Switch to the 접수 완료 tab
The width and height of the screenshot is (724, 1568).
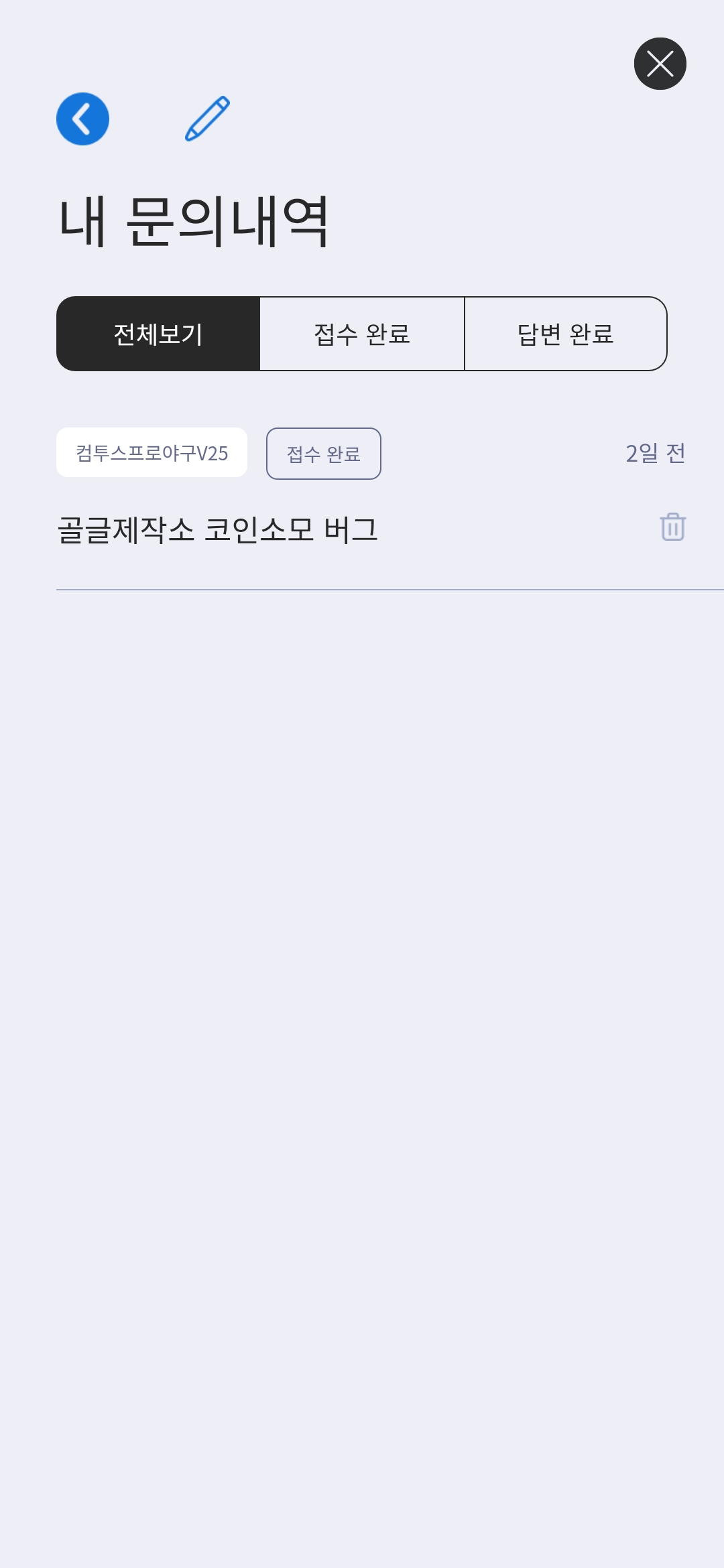pos(361,333)
